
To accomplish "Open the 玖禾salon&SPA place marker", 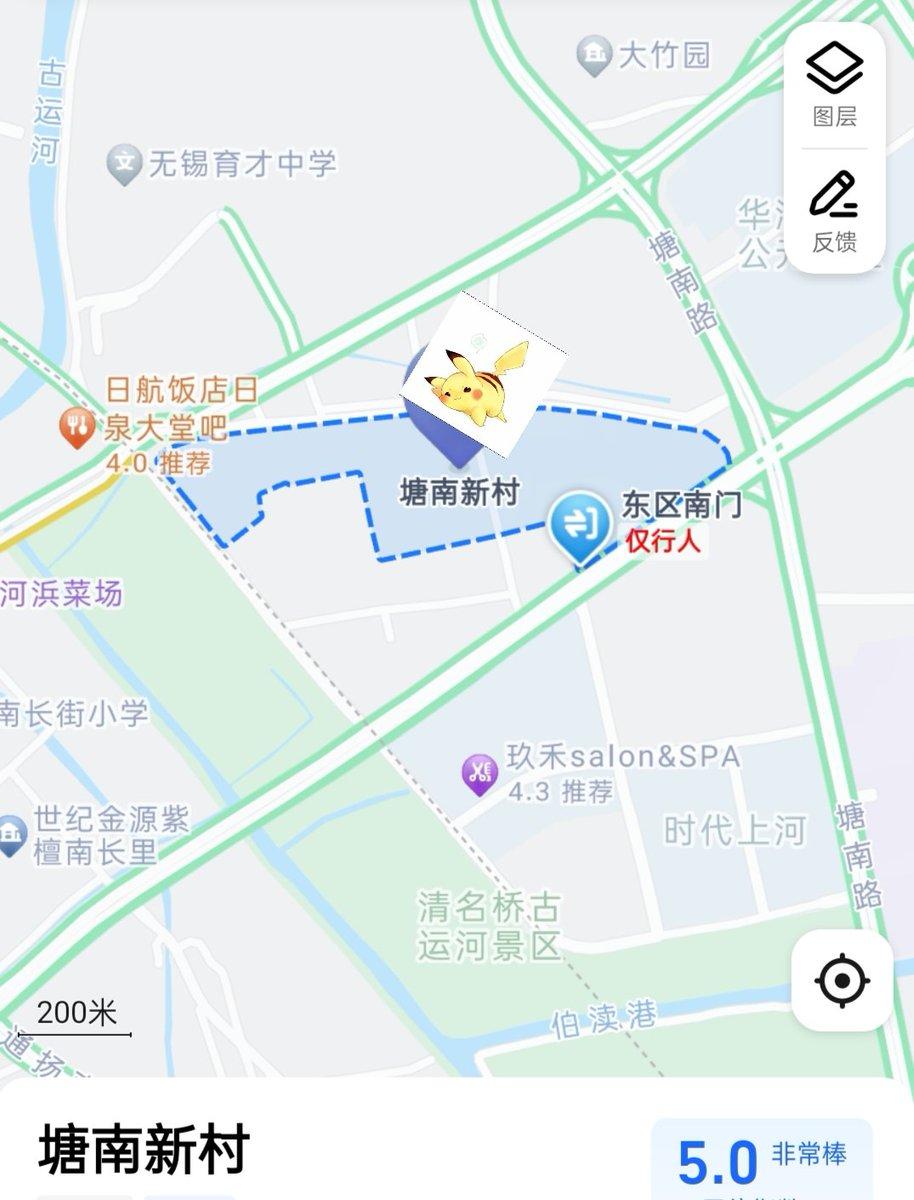I will tap(480, 772).
